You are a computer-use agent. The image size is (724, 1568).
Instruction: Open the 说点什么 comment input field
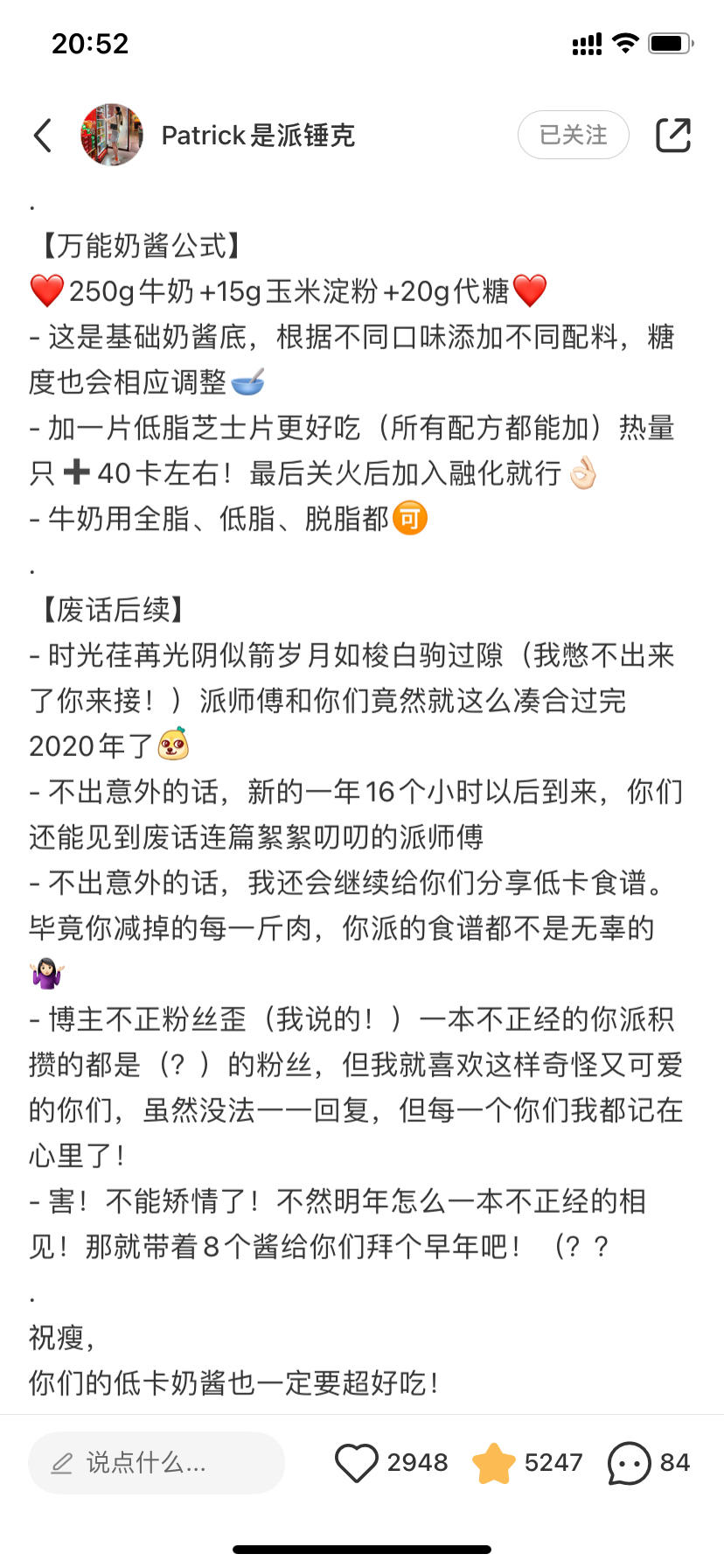(x=157, y=1462)
